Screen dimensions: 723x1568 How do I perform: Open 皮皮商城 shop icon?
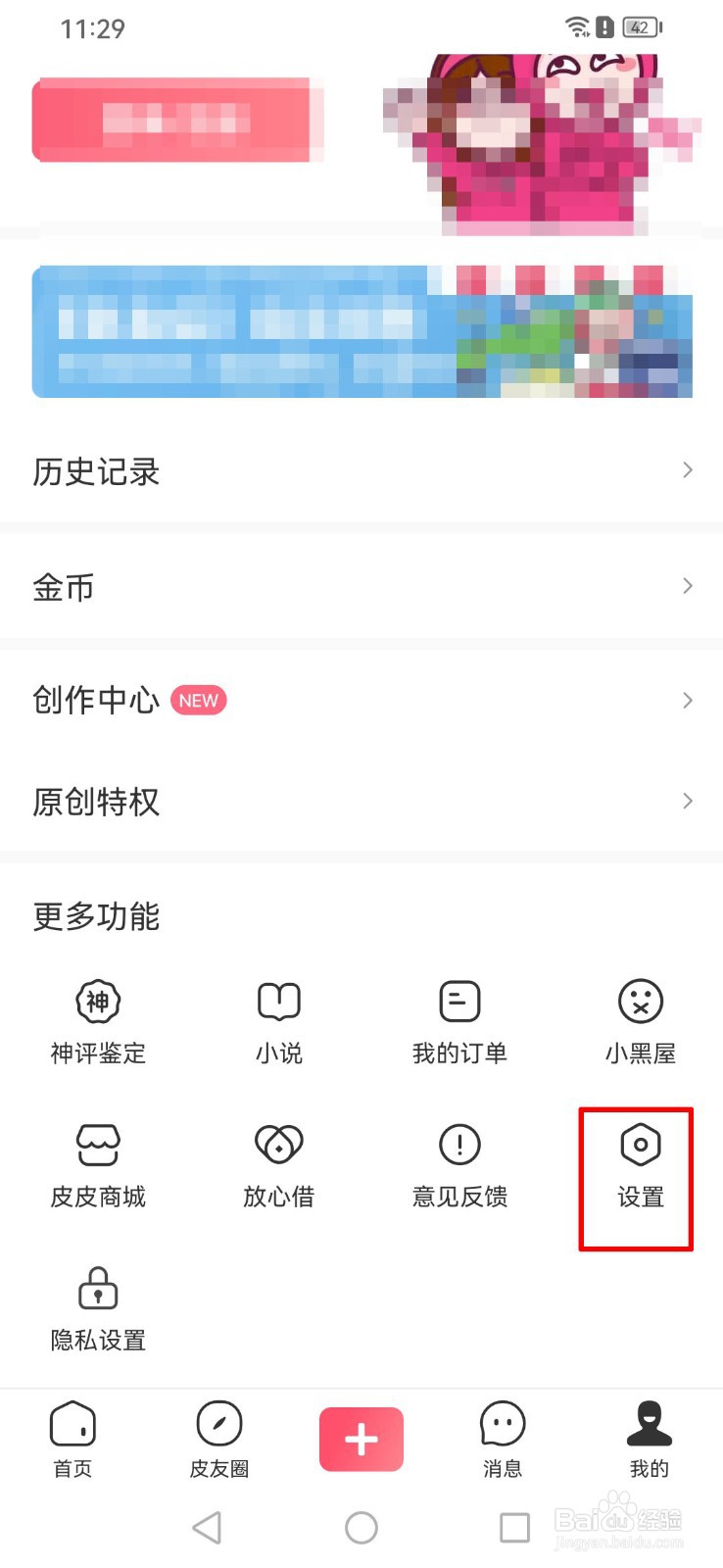point(97,1164)
